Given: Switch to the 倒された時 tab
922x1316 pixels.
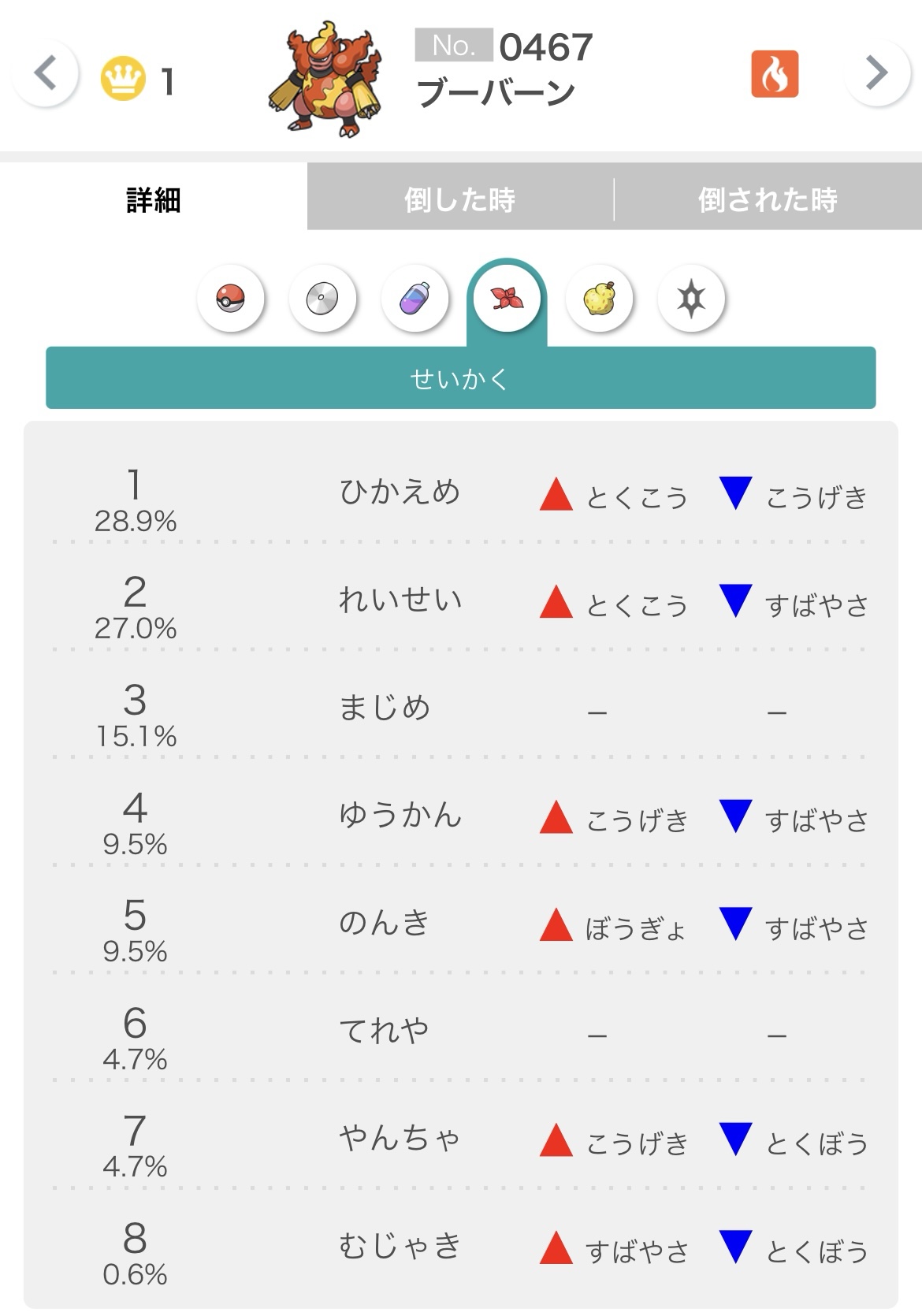Looking at the screenshot, I should (768, 199).
